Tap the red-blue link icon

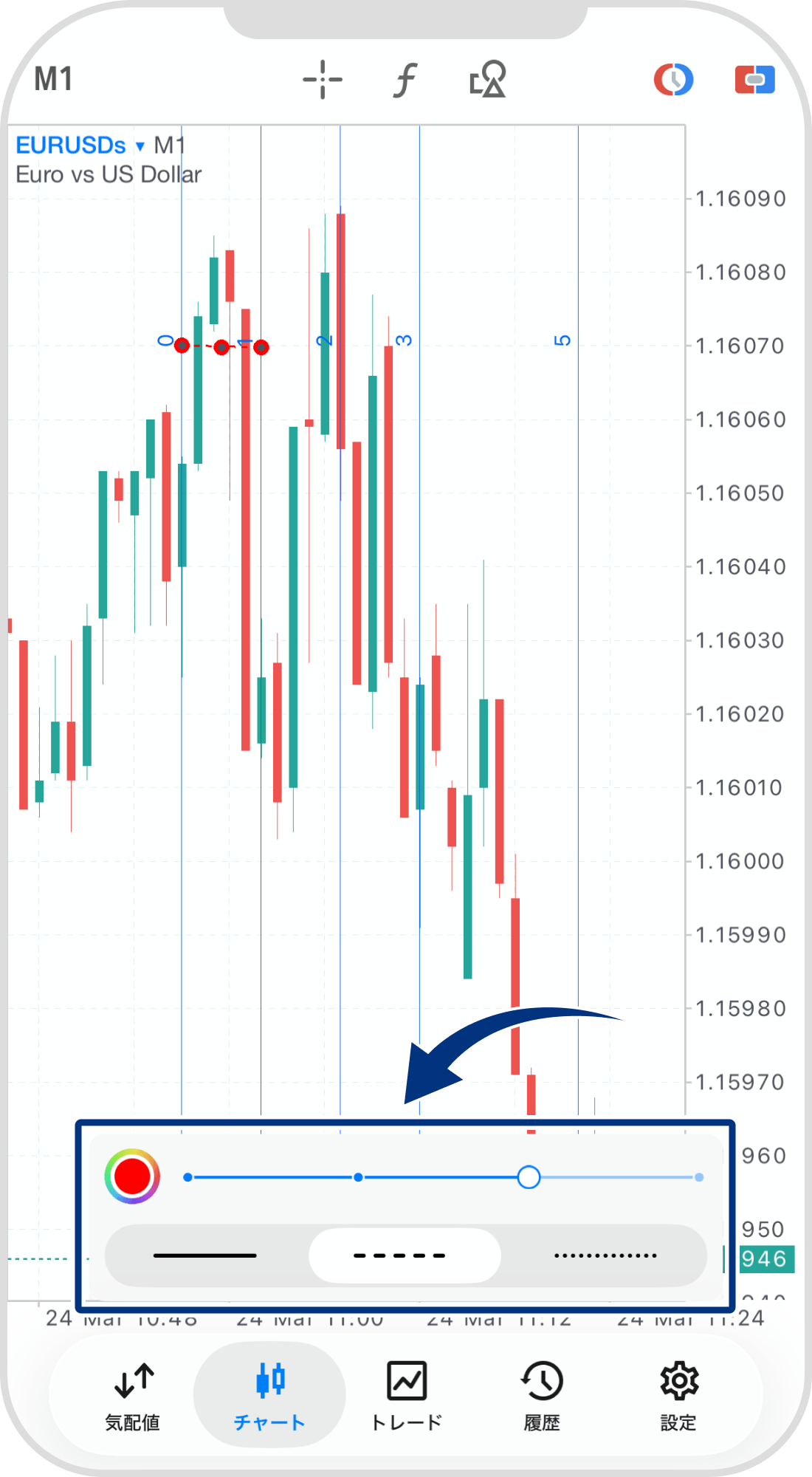(x=754, y=80)
